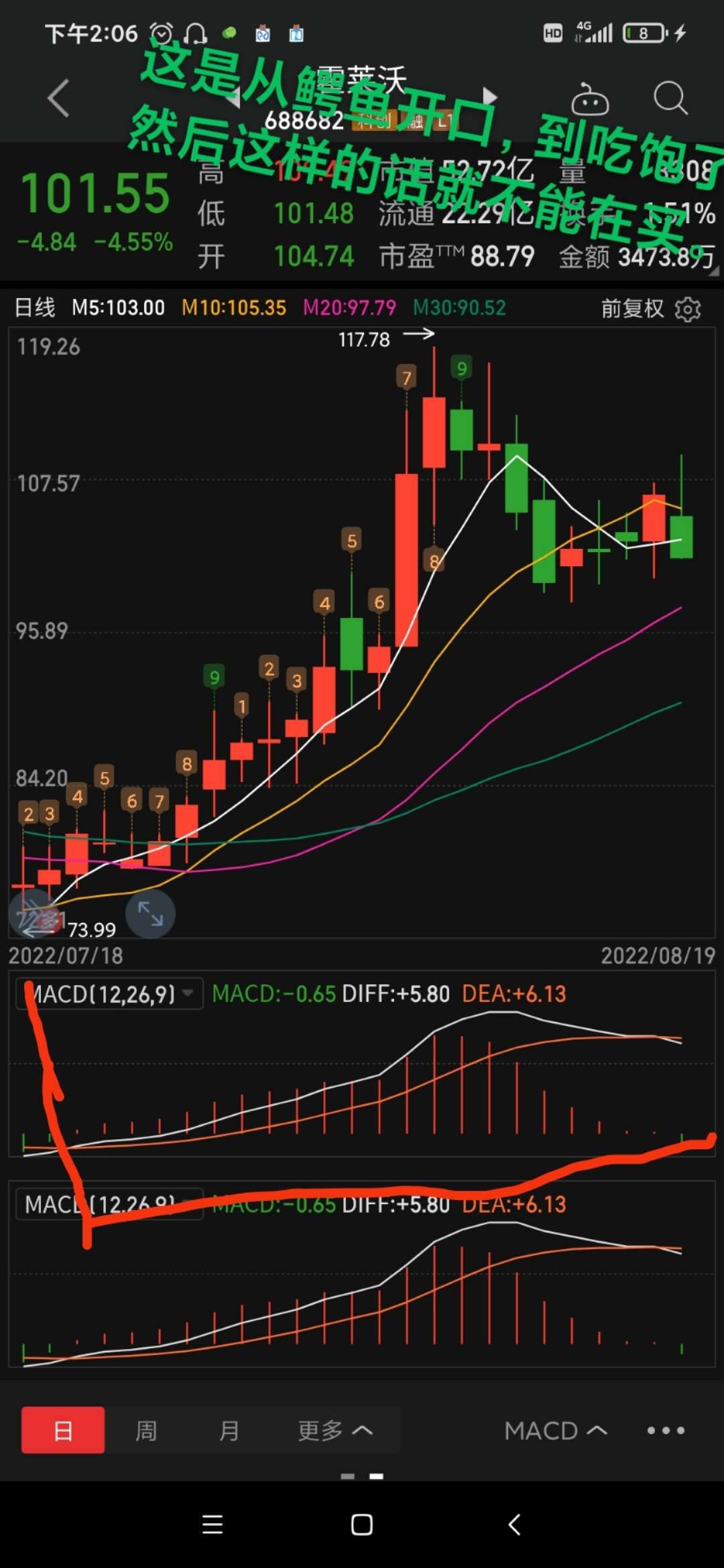Select the 日 daily chart tab
Viewport: 724px width, 1568px height.
[x=63, y=1430]
